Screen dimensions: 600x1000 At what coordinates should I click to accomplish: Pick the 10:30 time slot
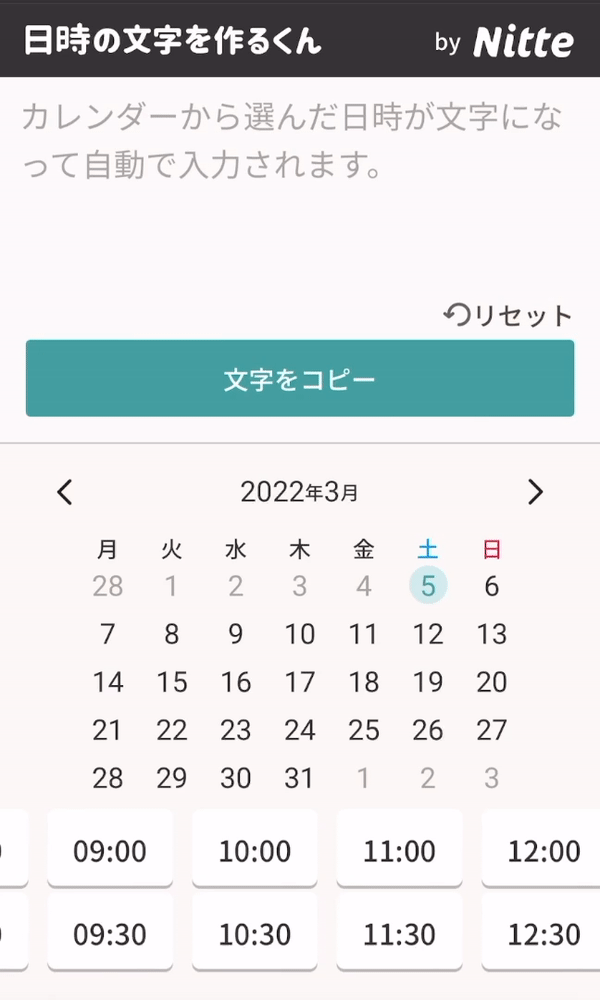coord(254,935)
